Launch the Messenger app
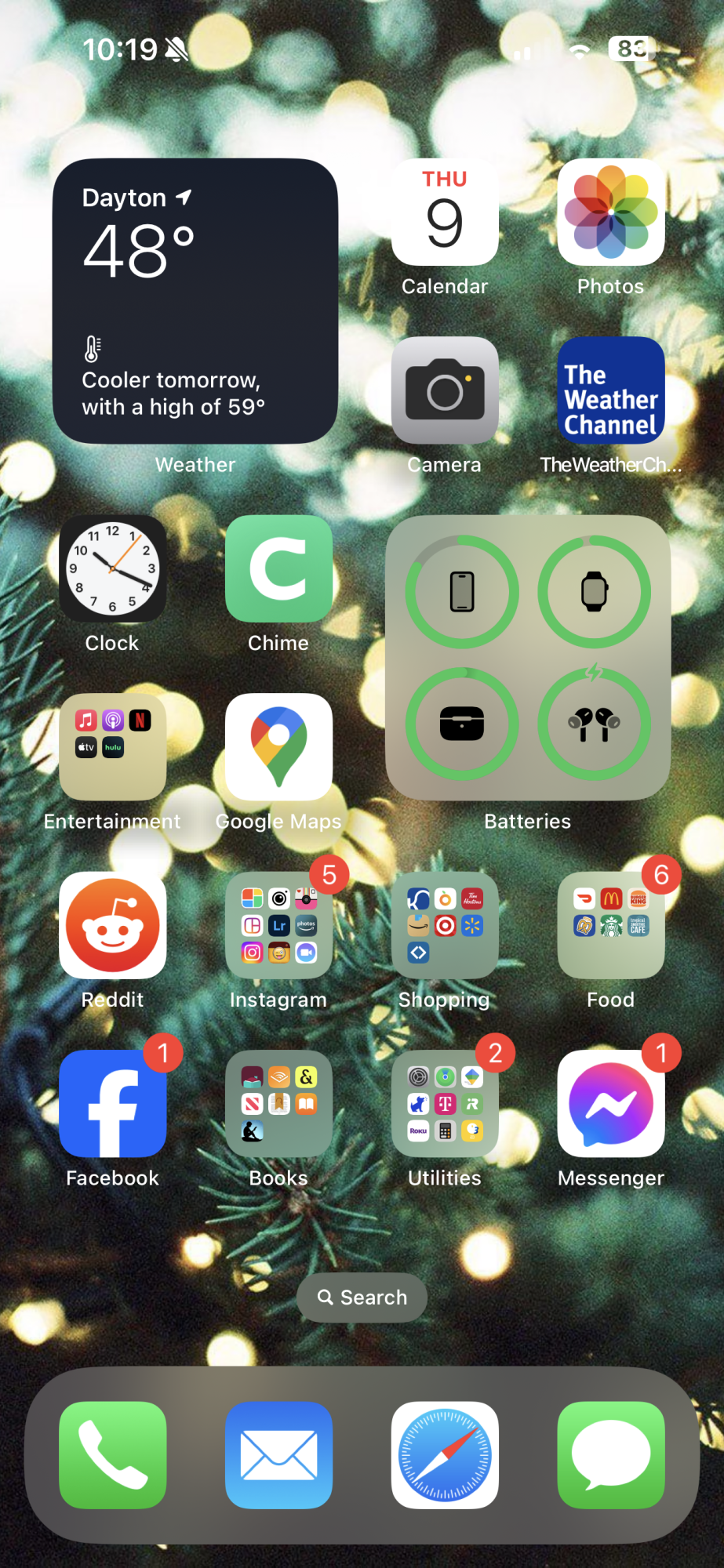The width and height of the screenshot is (724, 1568). coord(610,1103)
